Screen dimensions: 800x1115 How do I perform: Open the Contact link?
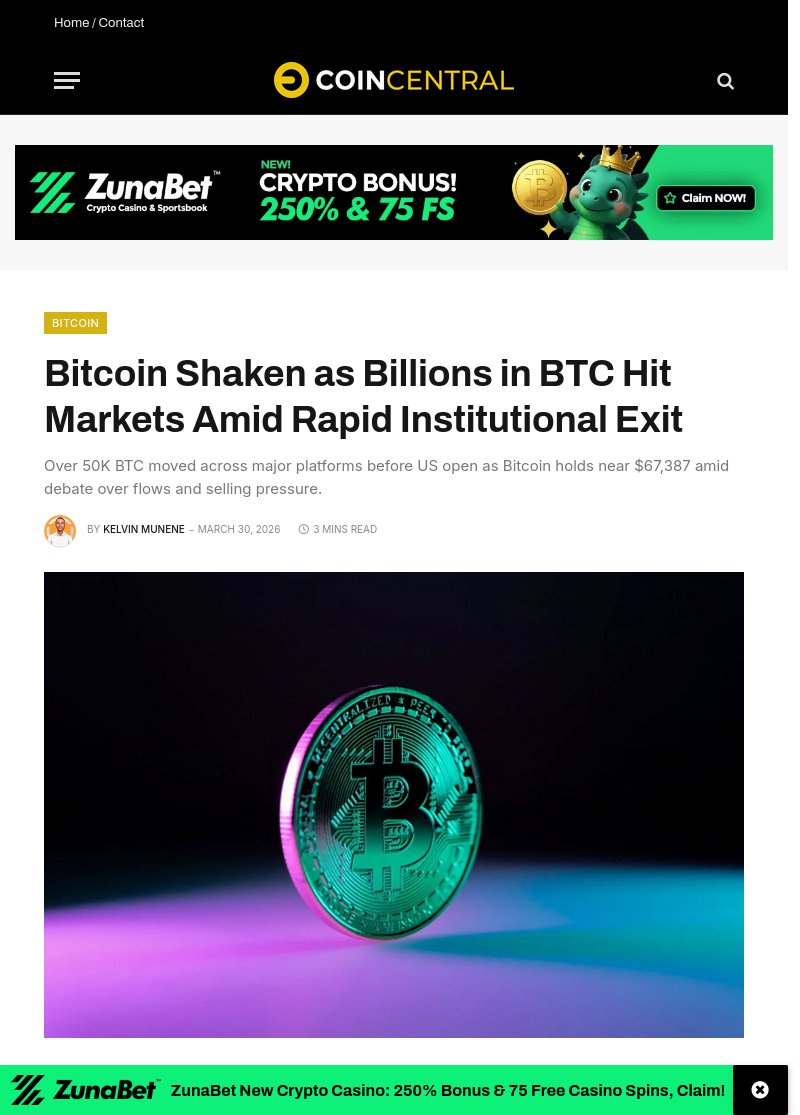(121, 22)
